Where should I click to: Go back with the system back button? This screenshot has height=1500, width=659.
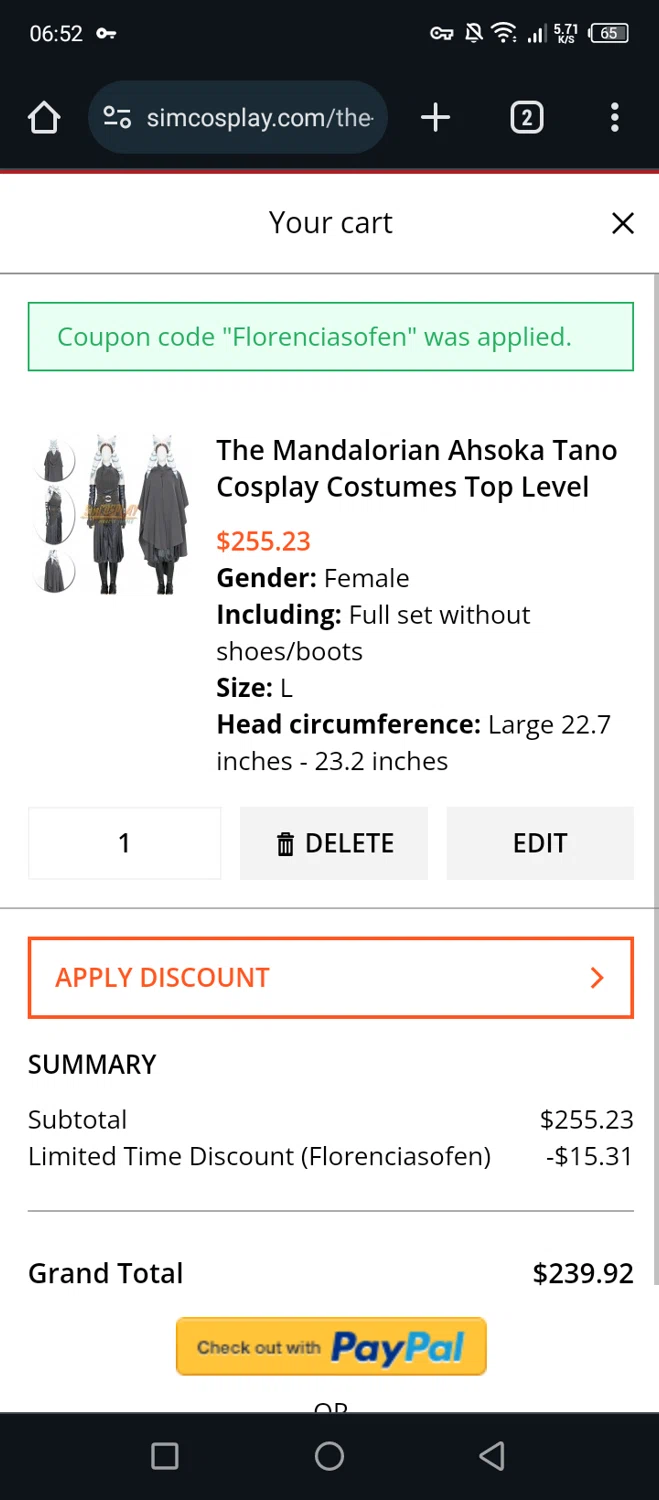(492, 1456)
